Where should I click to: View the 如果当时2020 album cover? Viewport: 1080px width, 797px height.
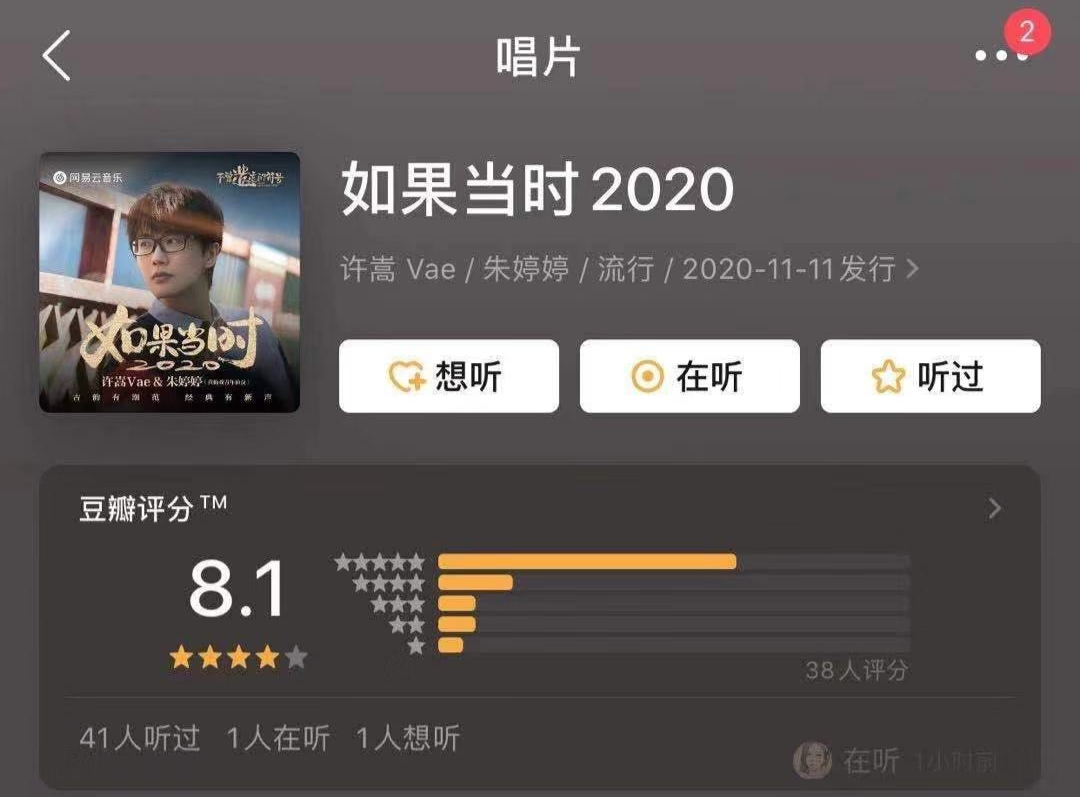coord(169,282)
